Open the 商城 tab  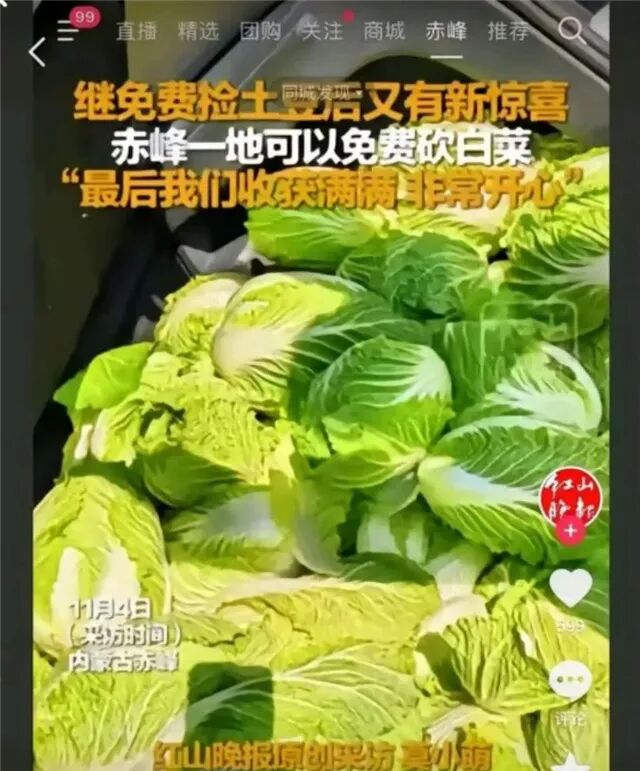384,31
